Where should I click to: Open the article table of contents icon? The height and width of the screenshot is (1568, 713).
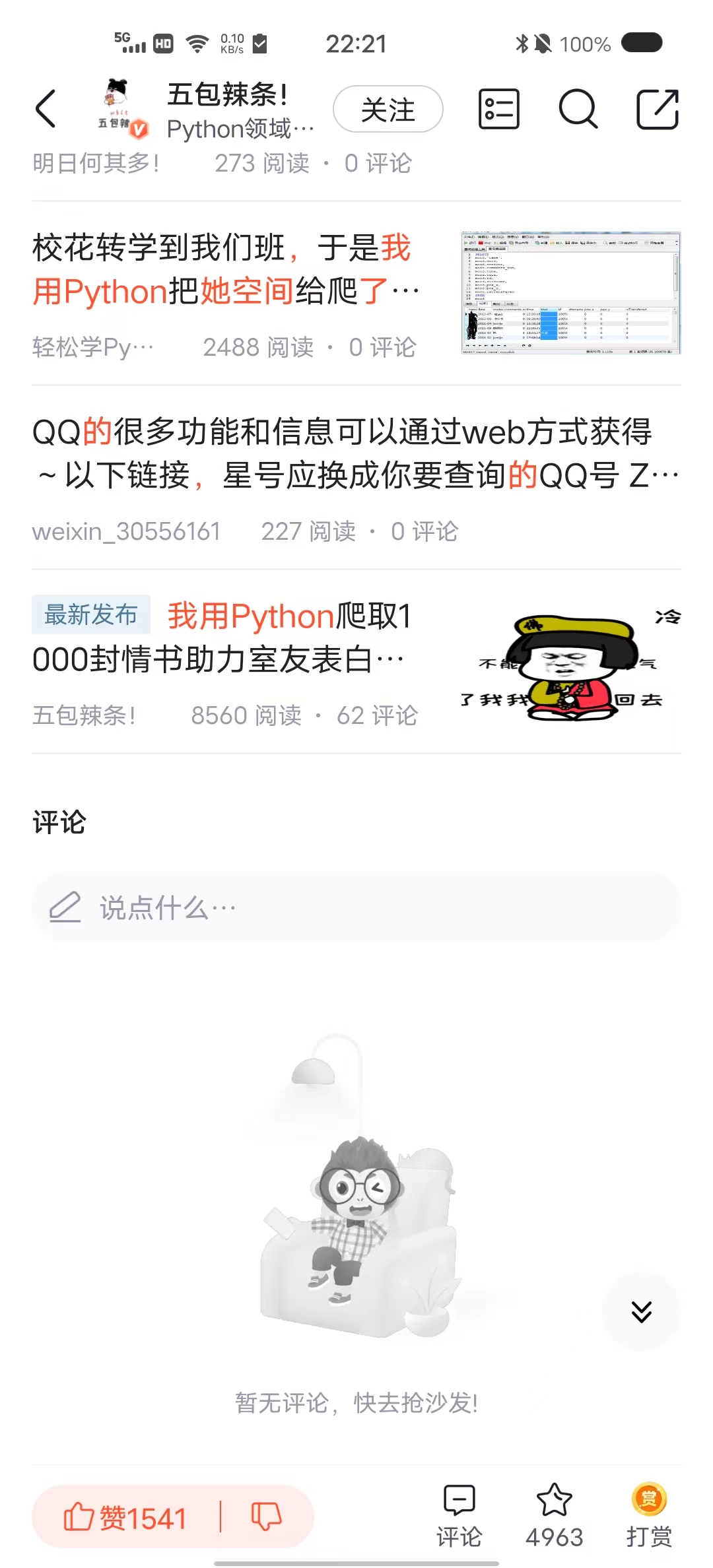(x=498, y=110)
